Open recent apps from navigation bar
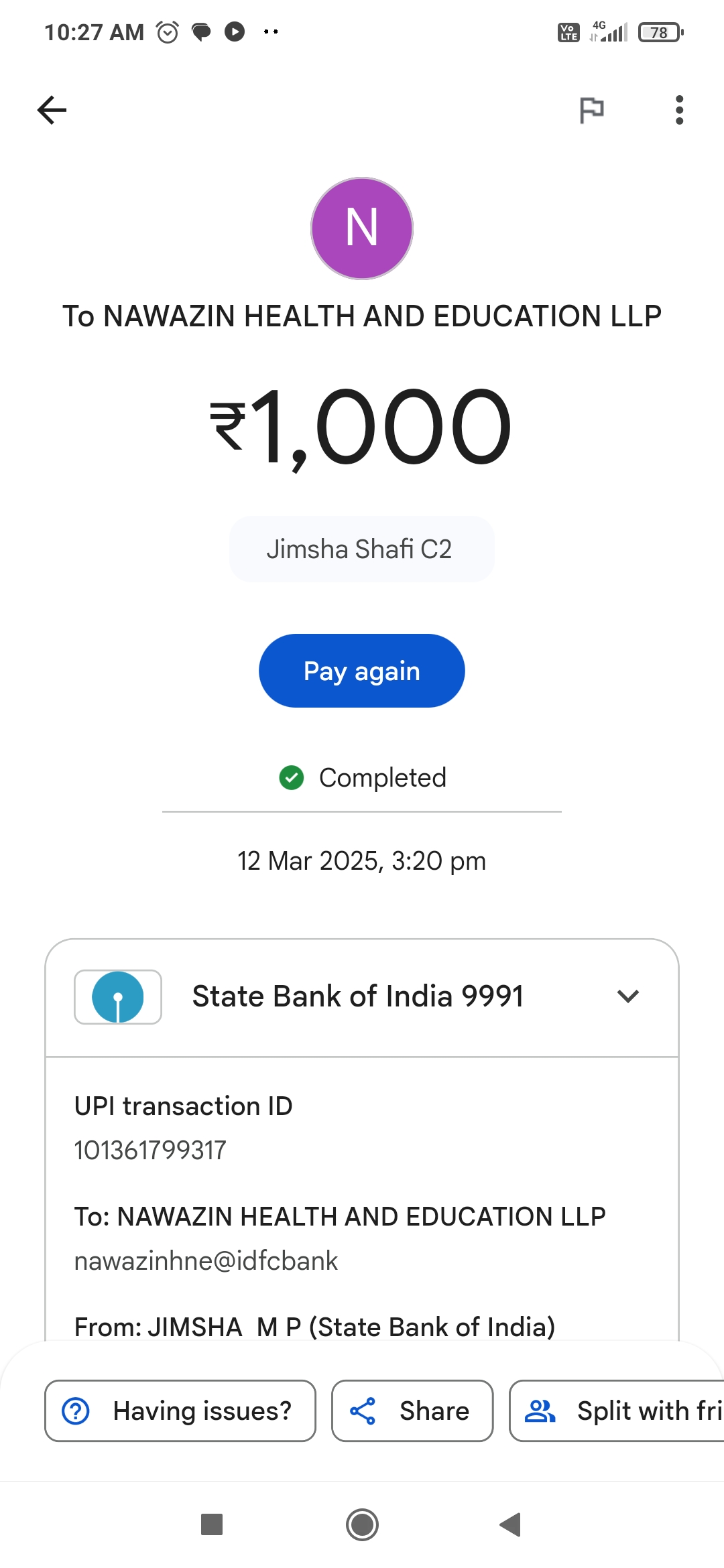724x1568 pixels. 212,1525
